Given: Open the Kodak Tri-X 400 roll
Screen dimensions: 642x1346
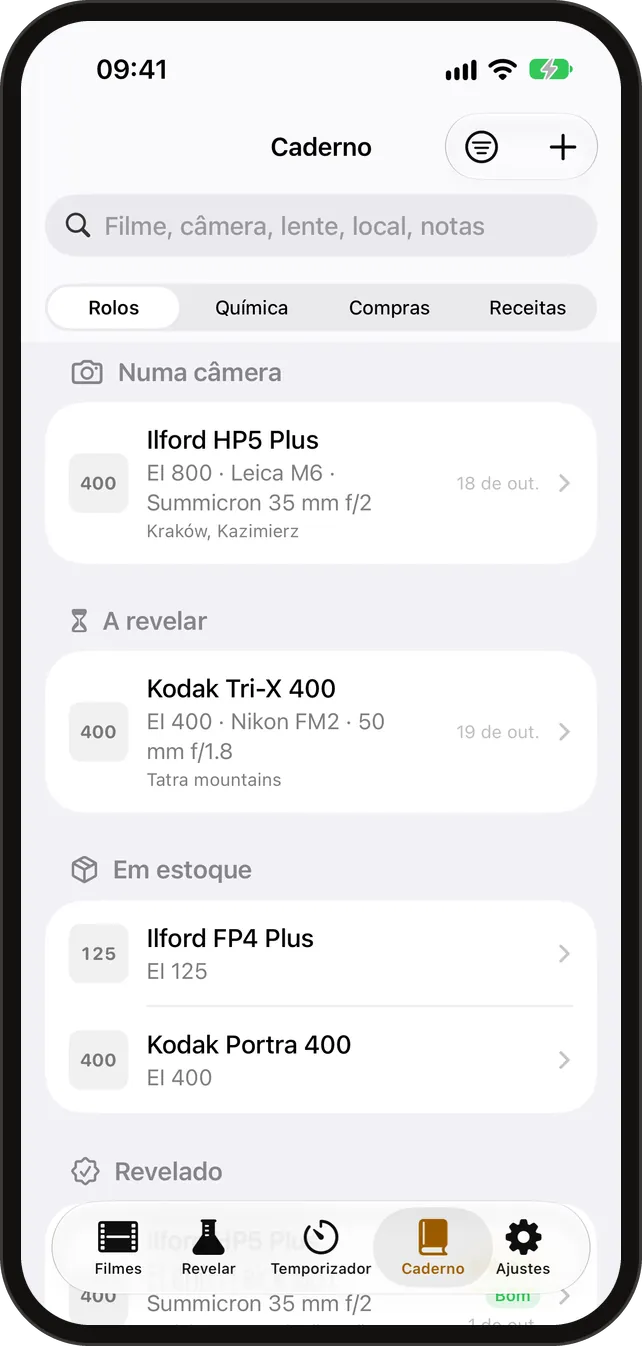Looking at the screenshot, I should (321, 732).
